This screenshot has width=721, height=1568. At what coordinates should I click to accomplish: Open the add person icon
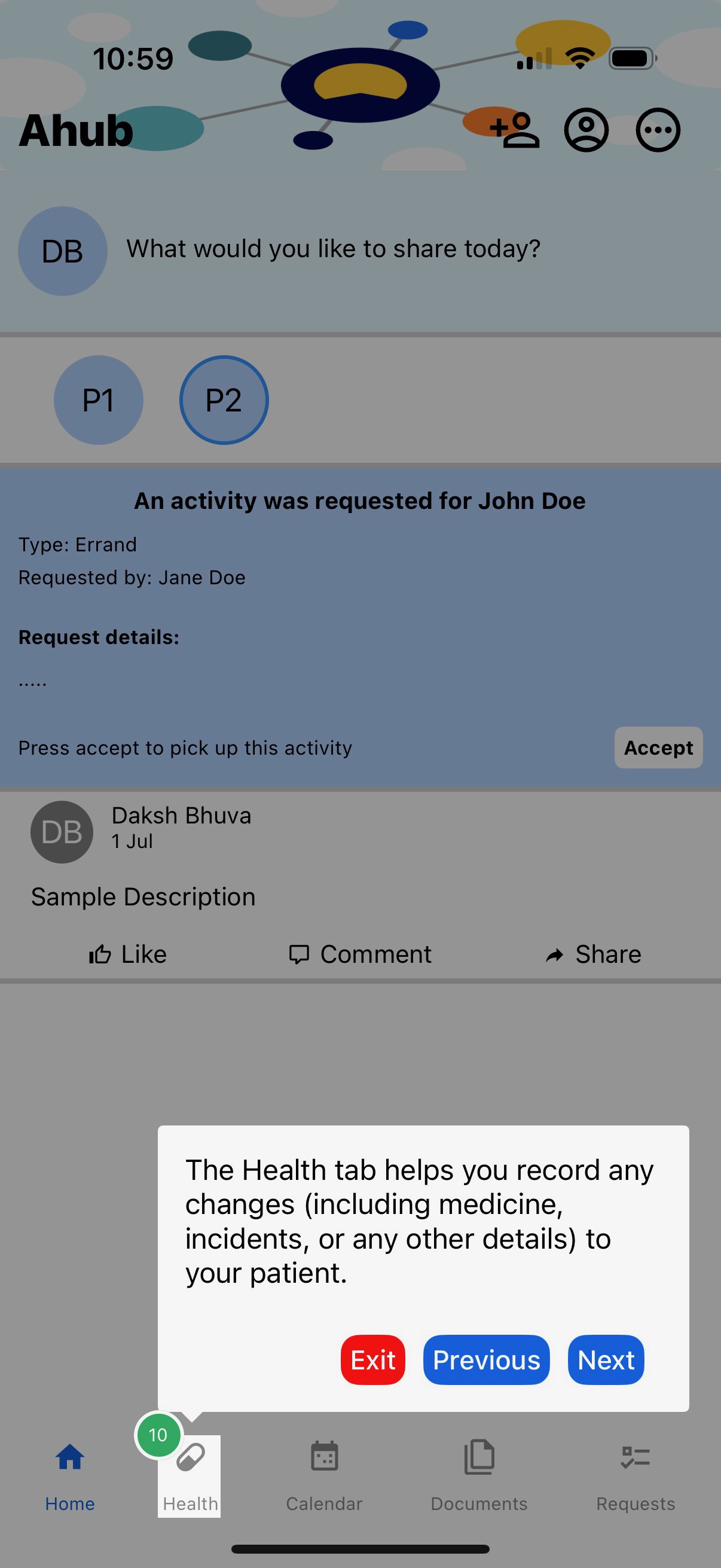[x=515, y=130]
